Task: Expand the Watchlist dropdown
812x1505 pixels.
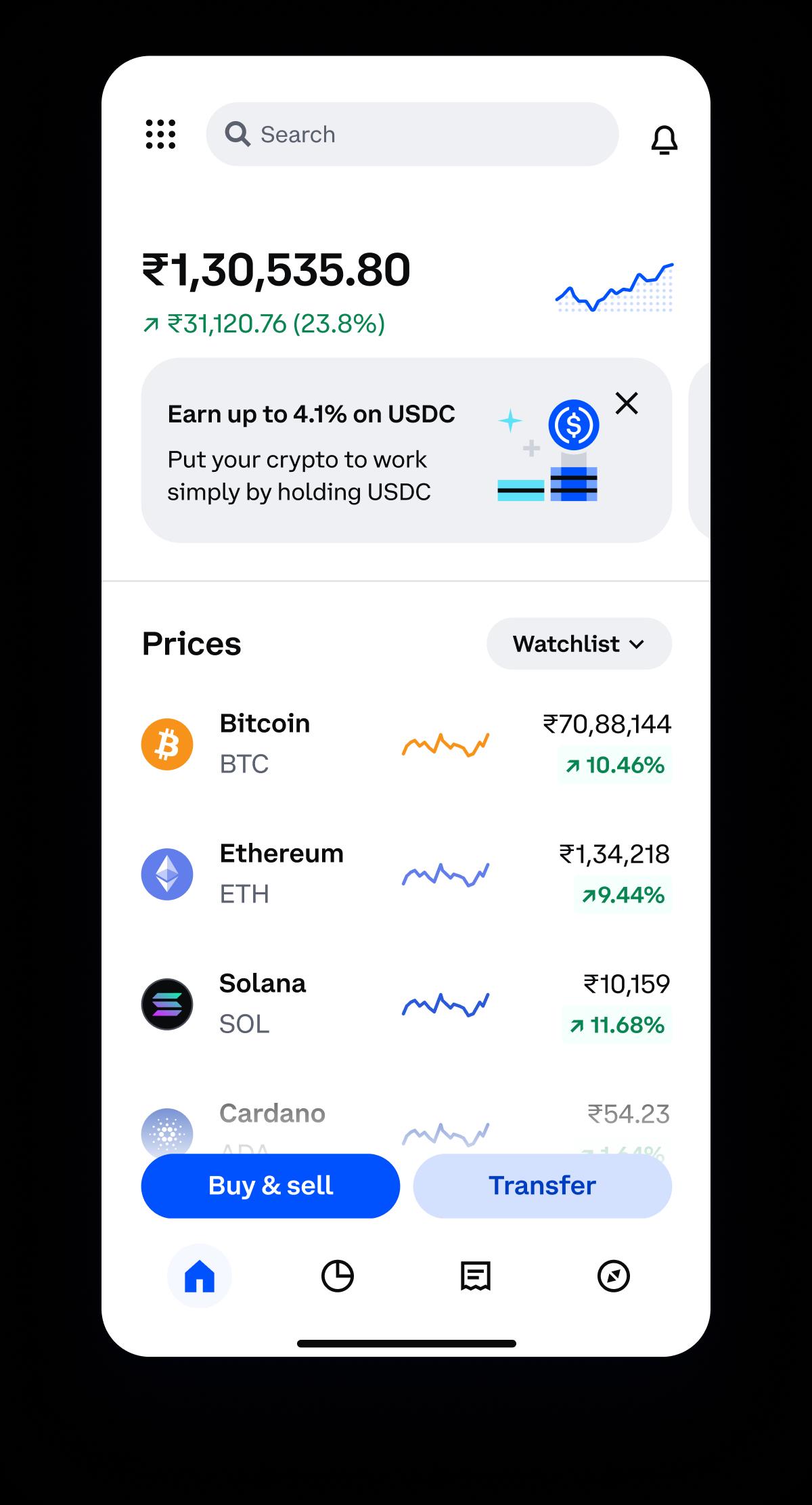Action: coord(579,643)
